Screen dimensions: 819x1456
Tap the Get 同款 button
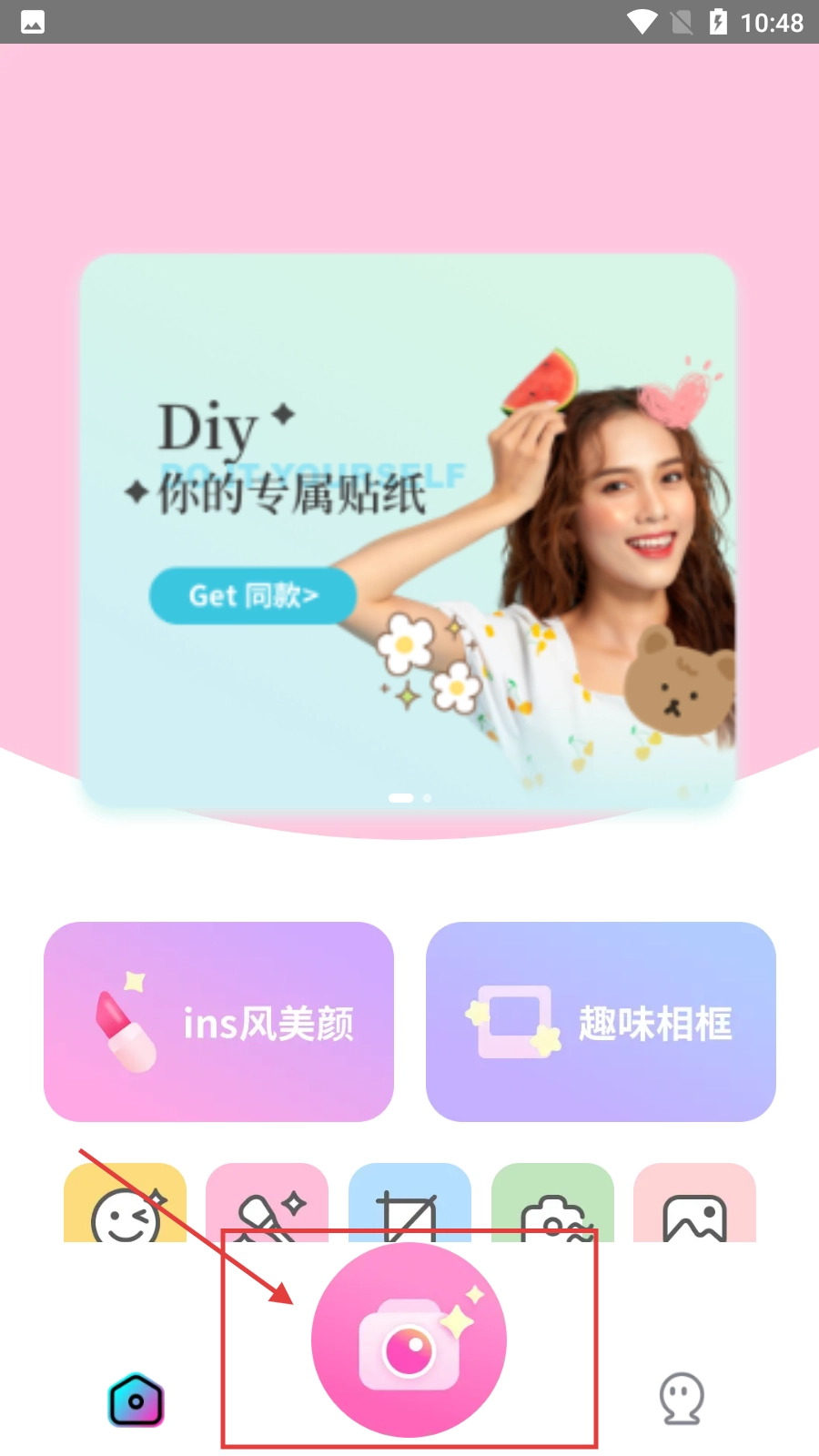252,596
